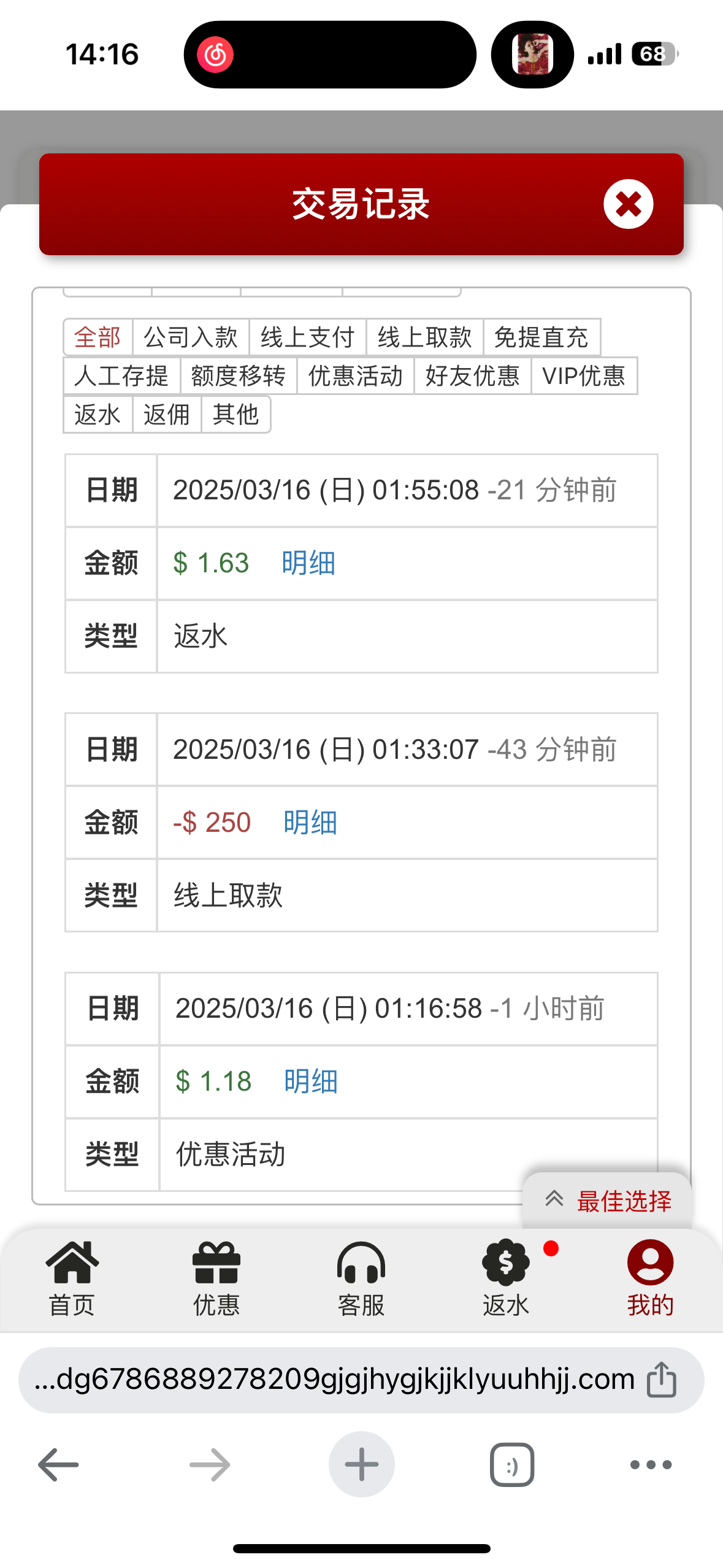Show 好友优惠 records
The image size is (723, 1568).
click(472, 376)
